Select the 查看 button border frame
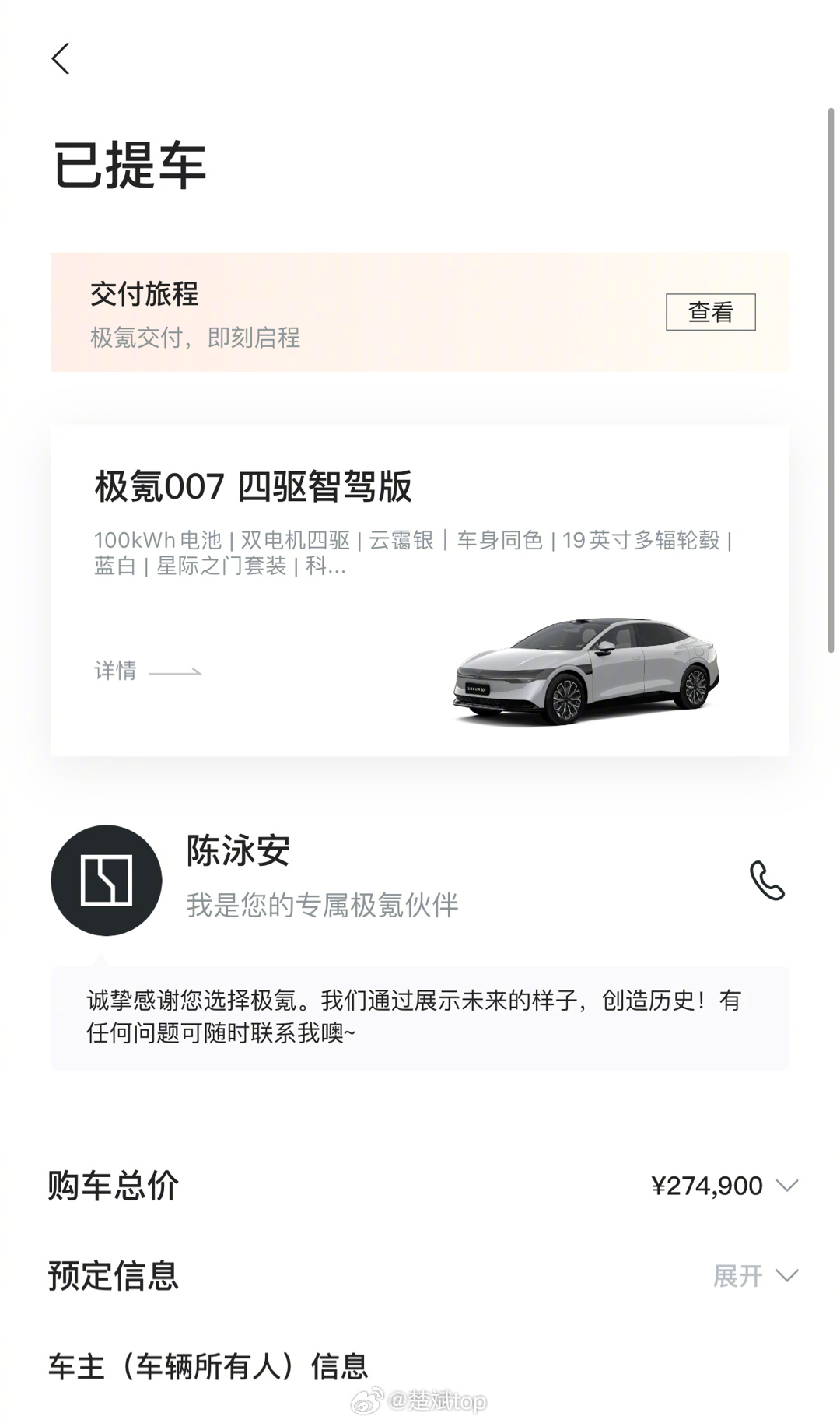The width and height of the screenshot is (840, 1423). (x=711, y=310)
